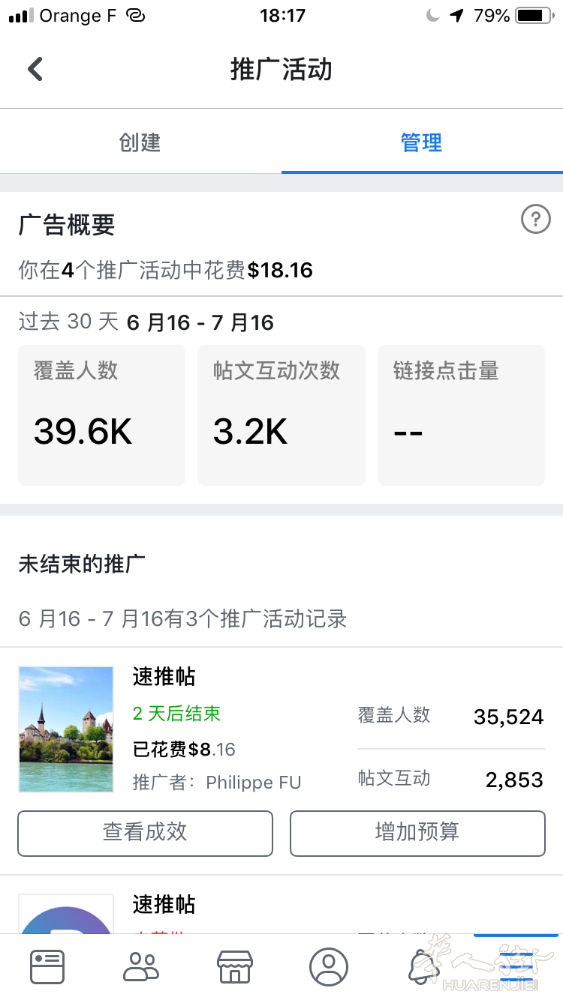
Task: Open the promoted post with castle thumbnail
Action: point(66,729)
